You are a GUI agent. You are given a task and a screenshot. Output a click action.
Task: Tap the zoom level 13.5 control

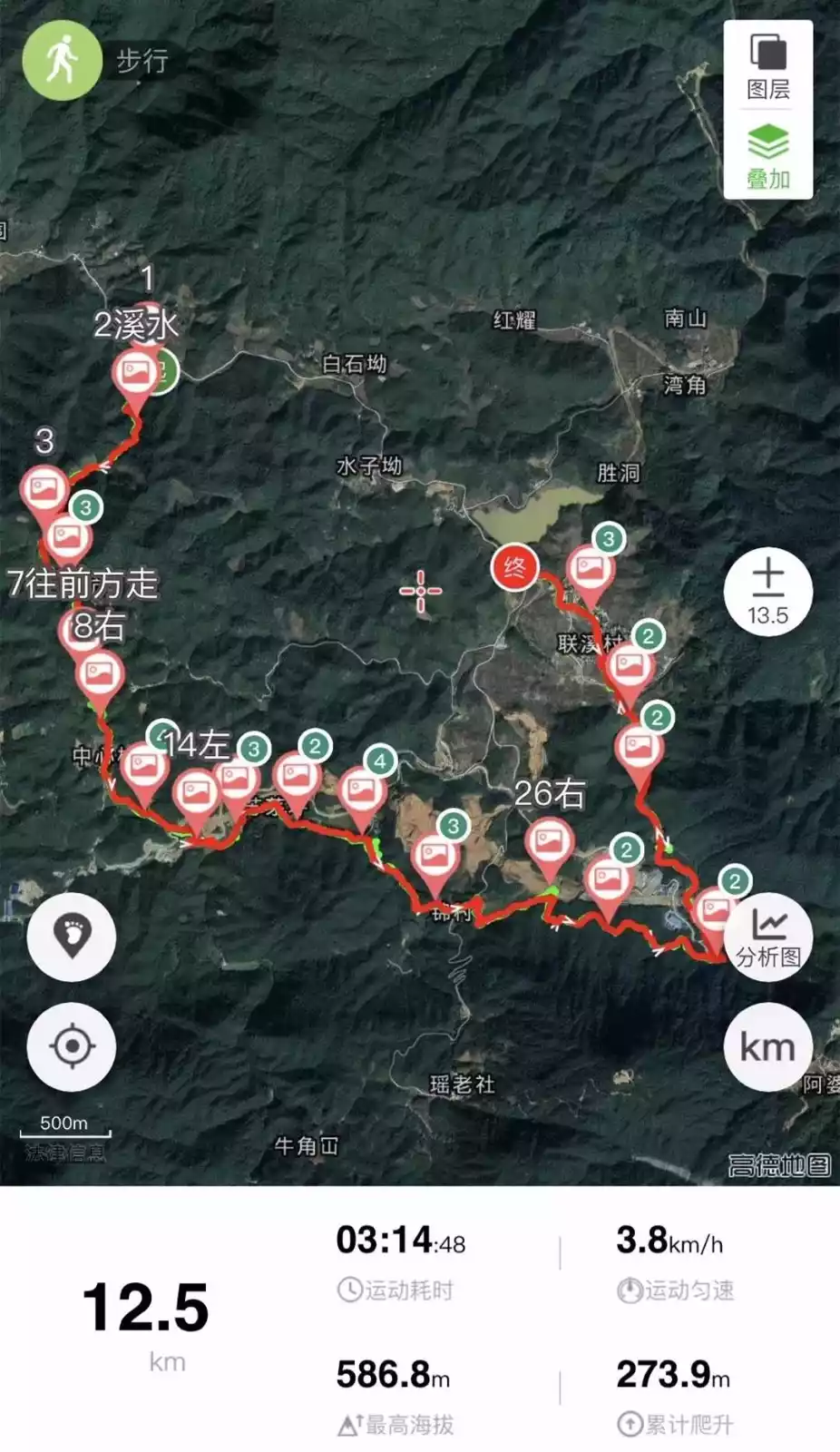tap(767, 593)
